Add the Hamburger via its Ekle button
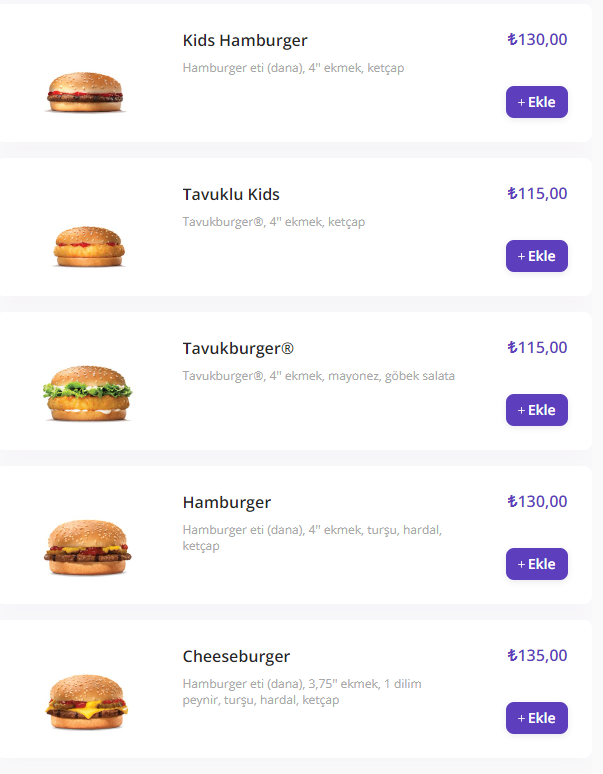This screenshot has width=603, height=774. [x=536, y=564]
